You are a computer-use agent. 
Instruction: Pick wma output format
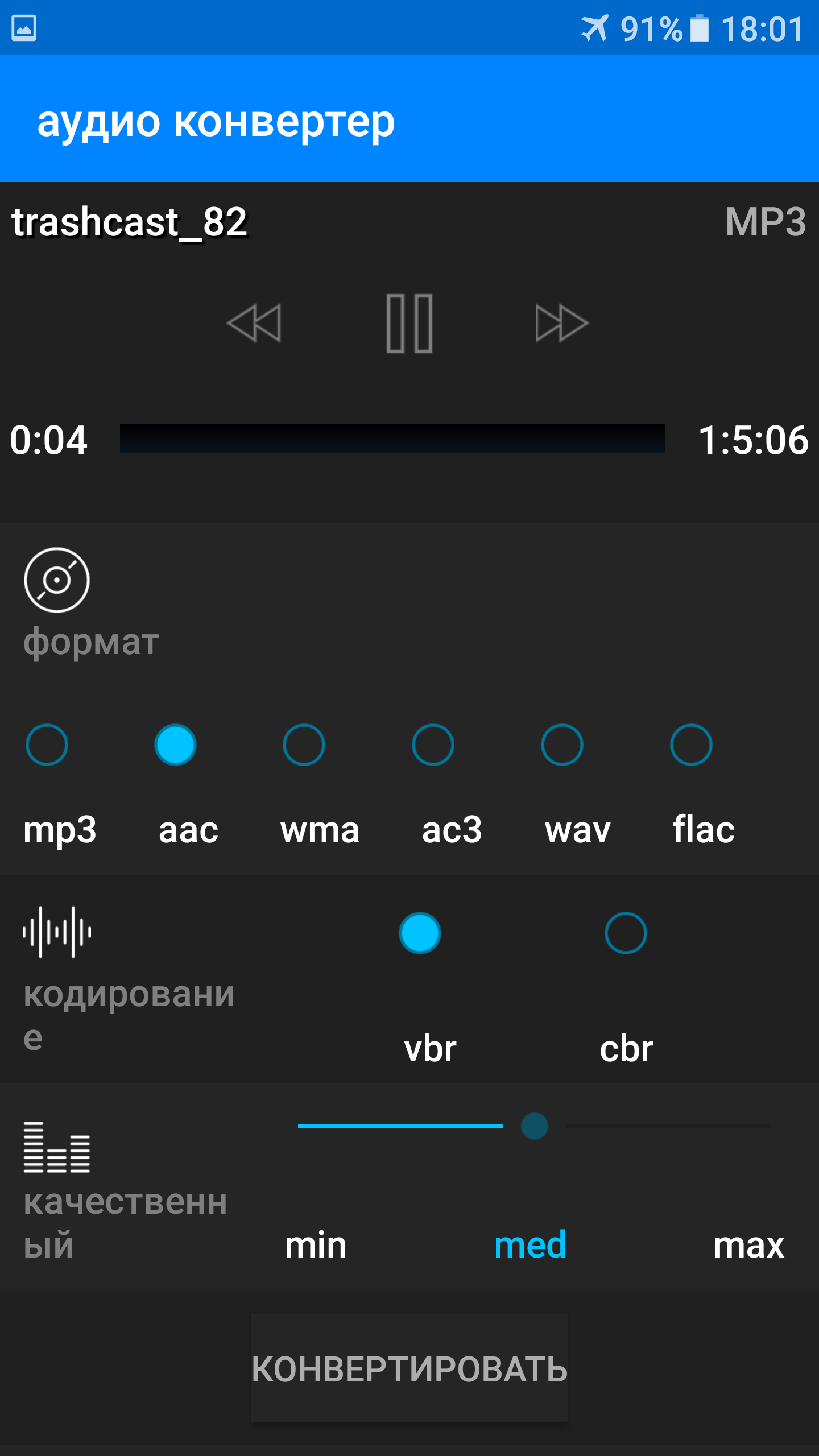pos(304,744)
